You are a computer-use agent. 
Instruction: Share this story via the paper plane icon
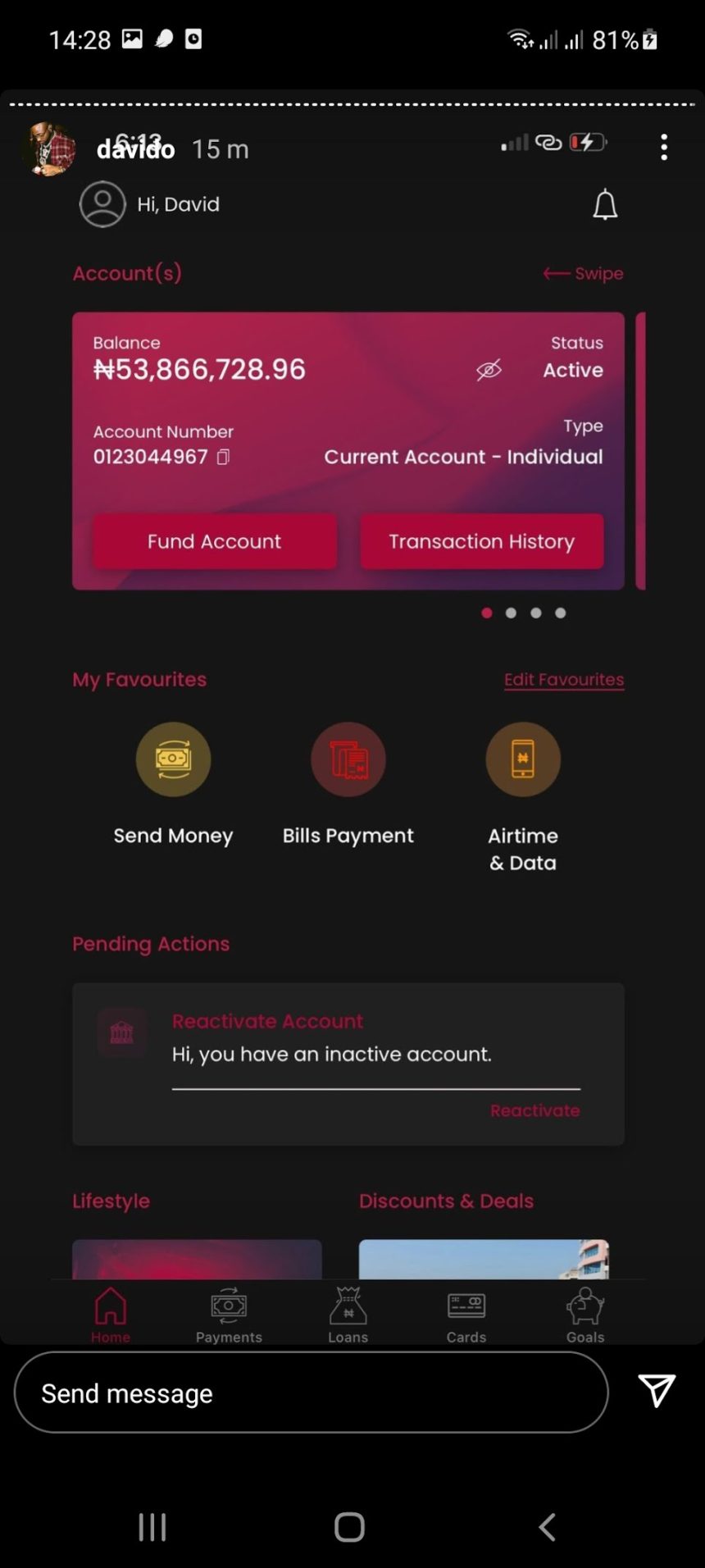pos(657,1391)
